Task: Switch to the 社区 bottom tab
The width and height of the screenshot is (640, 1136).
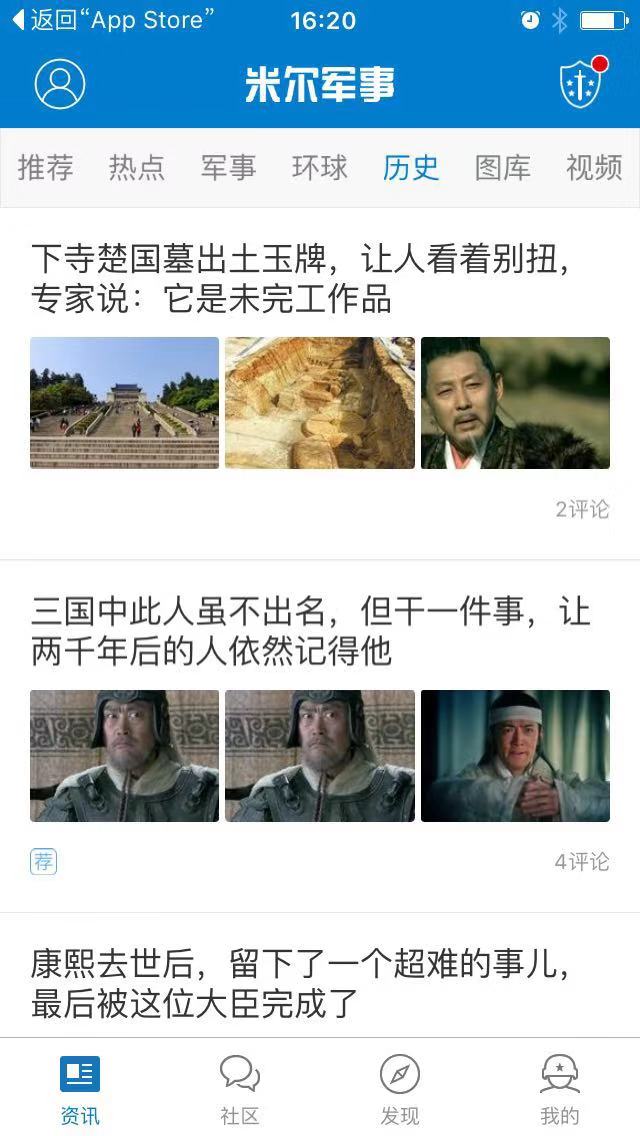Action: click(240, 1088)
